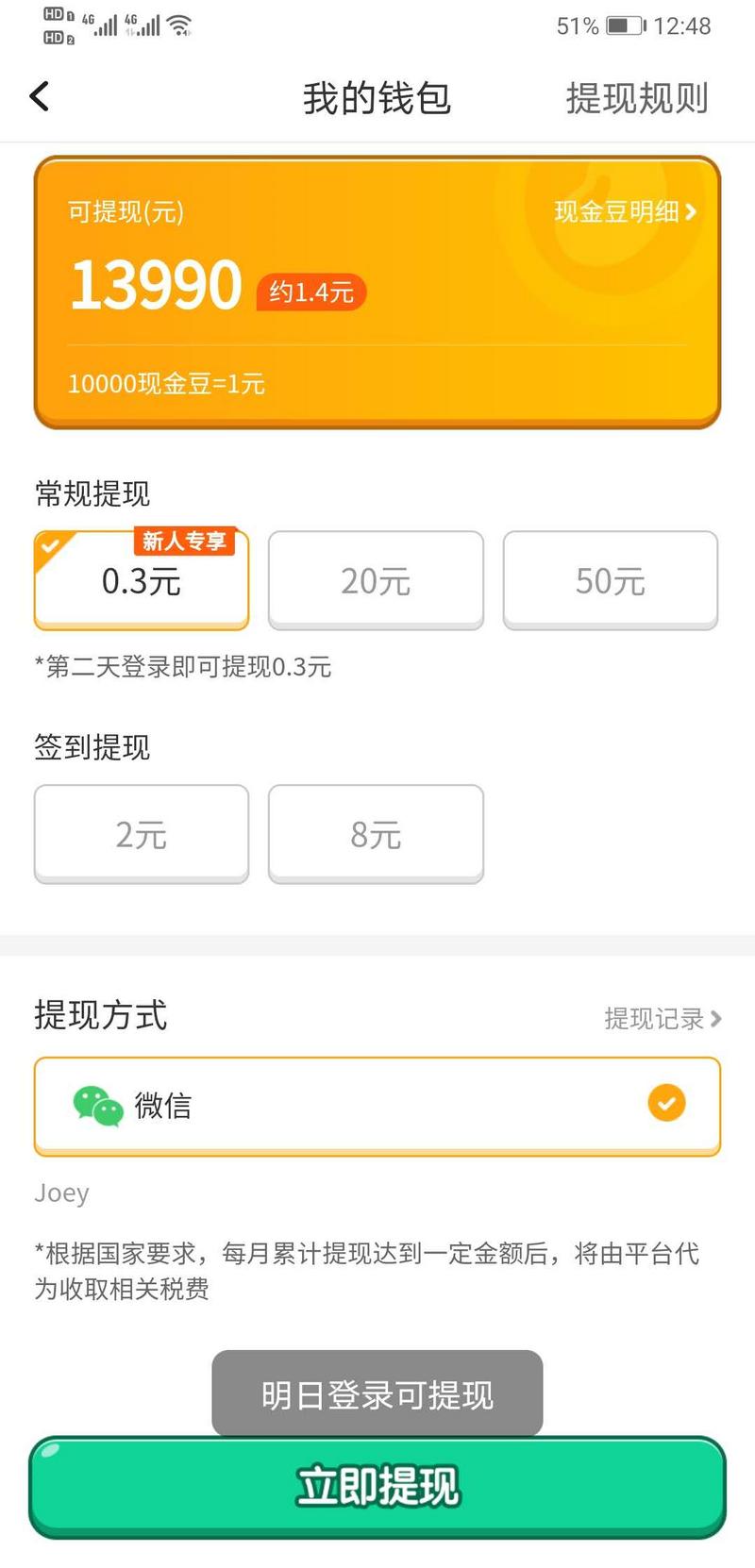Select the 2元 sign-in withdrawal

[142, 834]
